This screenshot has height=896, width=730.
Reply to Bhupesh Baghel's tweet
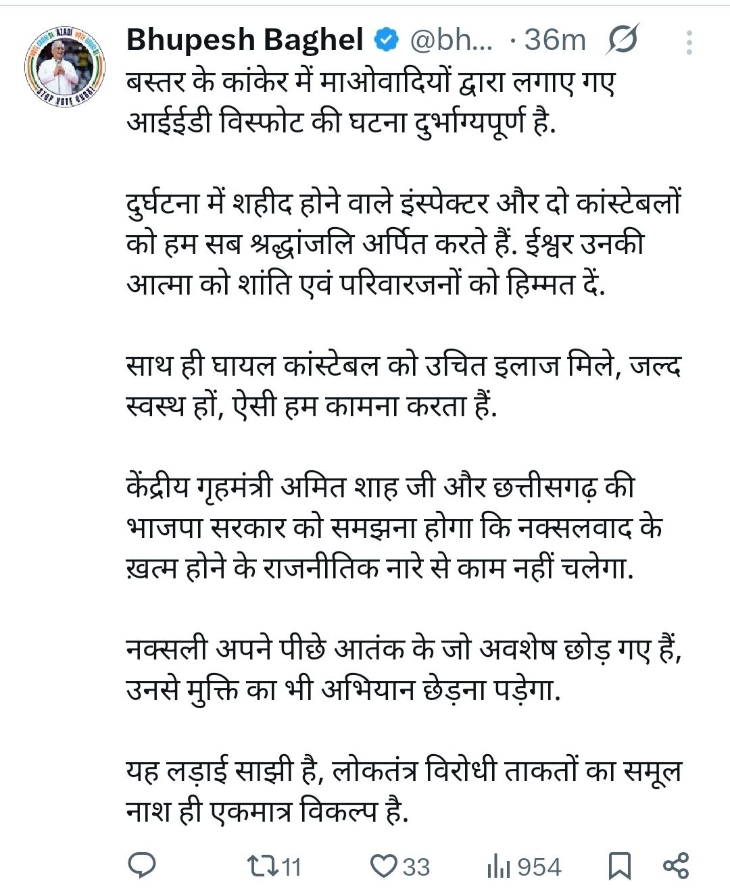(141, 866)
